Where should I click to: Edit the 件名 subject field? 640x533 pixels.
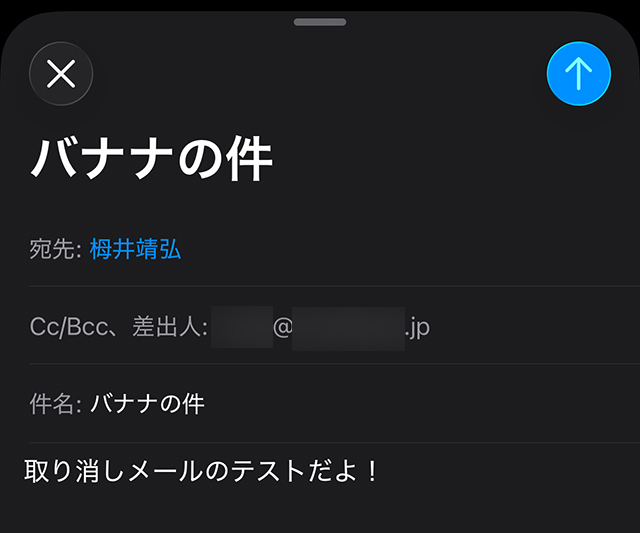point(148,404)
